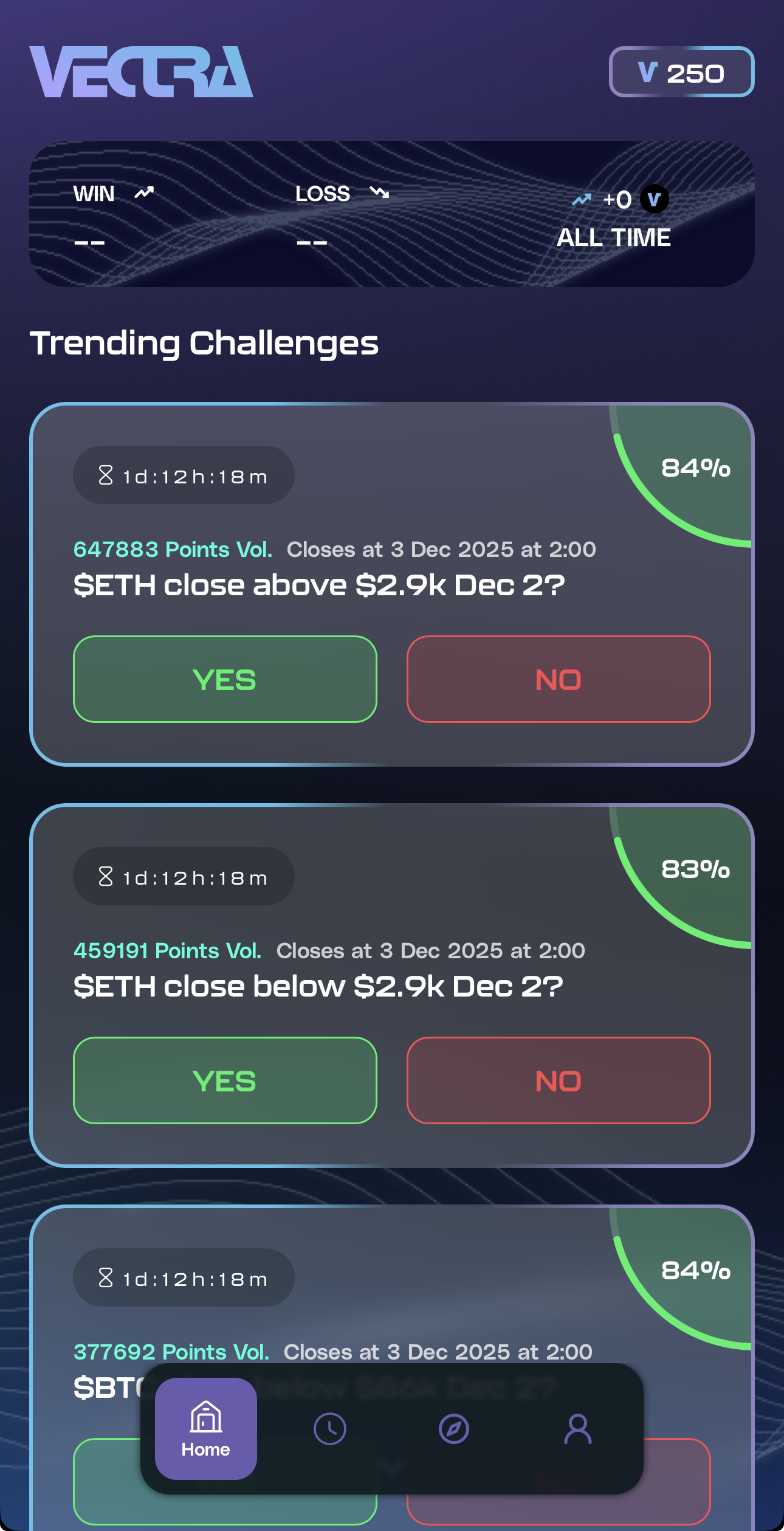Click the 84% progress ring on the first card
The height and width of the screenshot is (1531, 784).
(x=695, y=468)
